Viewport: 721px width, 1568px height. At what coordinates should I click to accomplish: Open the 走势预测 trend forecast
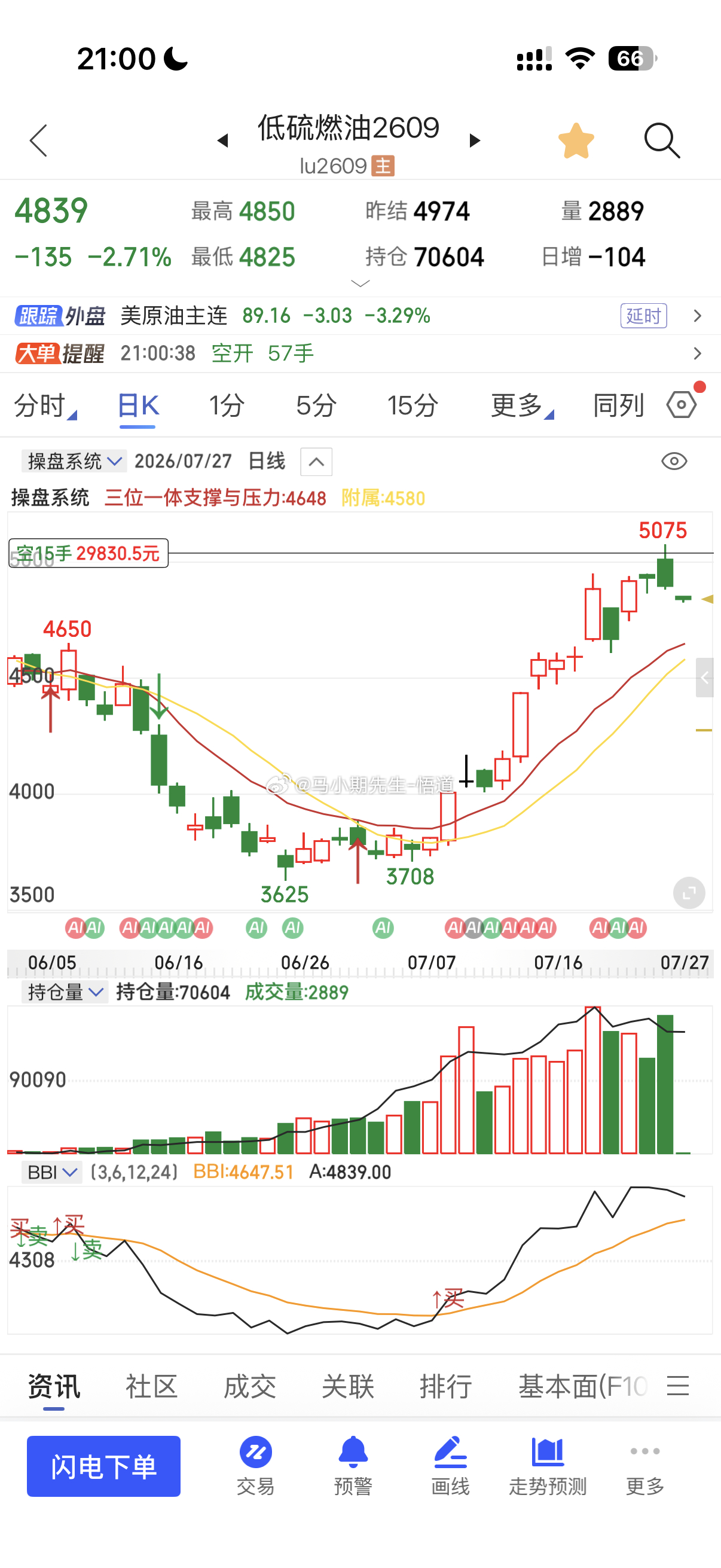point(548,1466)
